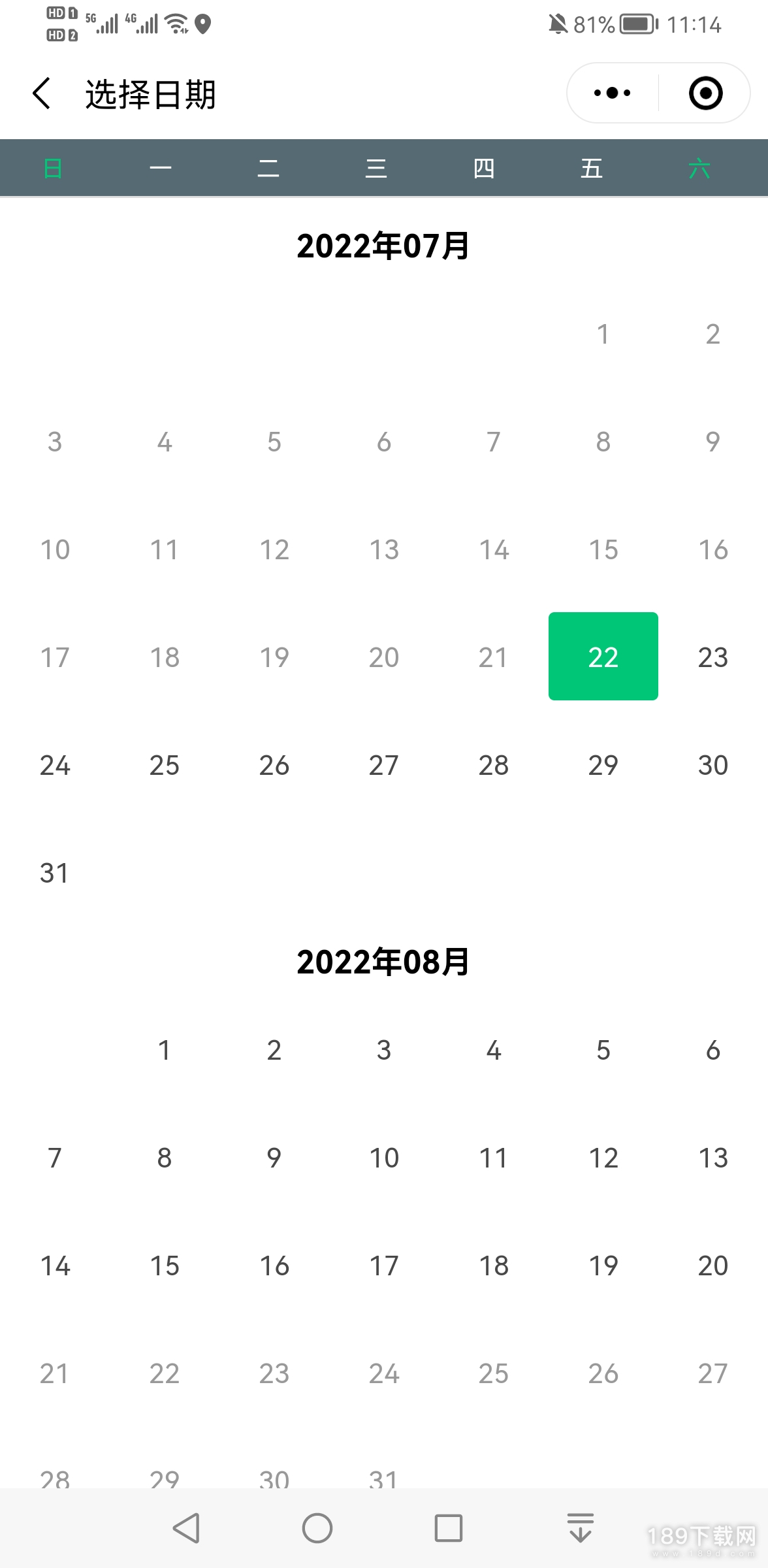The image size is (768, 1568).
Task: Tap the system home button
Action: [x=317, y=1528]
